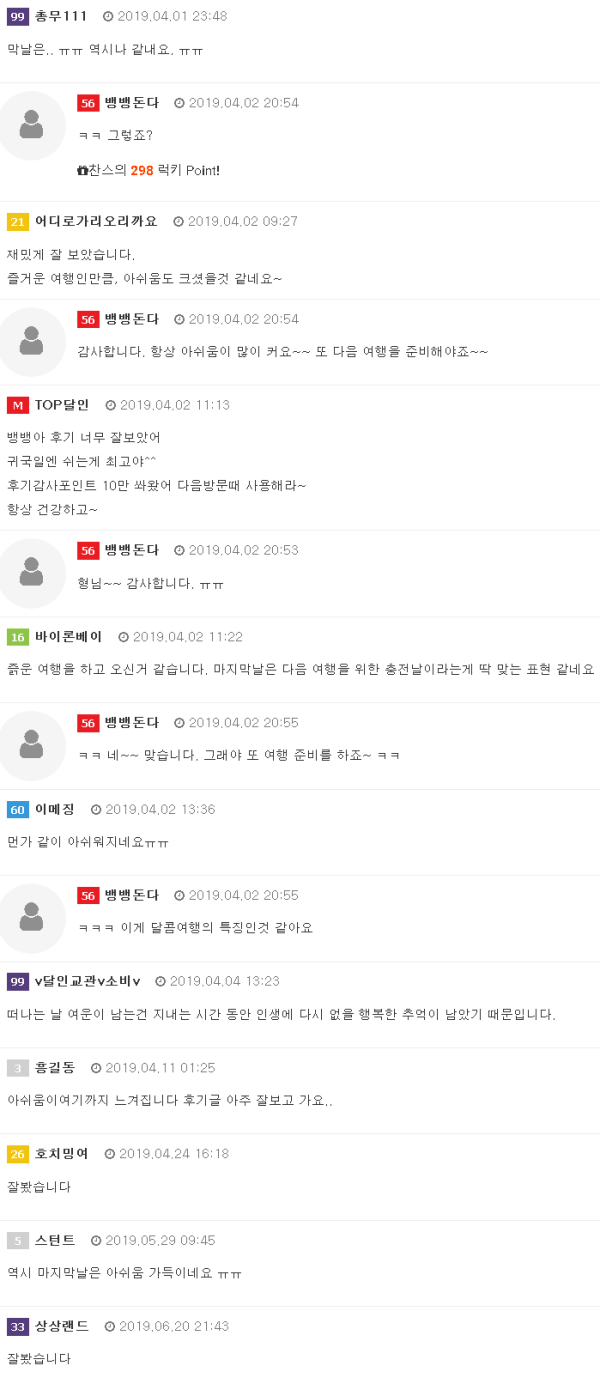Tap commenter name TOP달인
This screenshot has height=1384, width=600.
click(62, 405)
